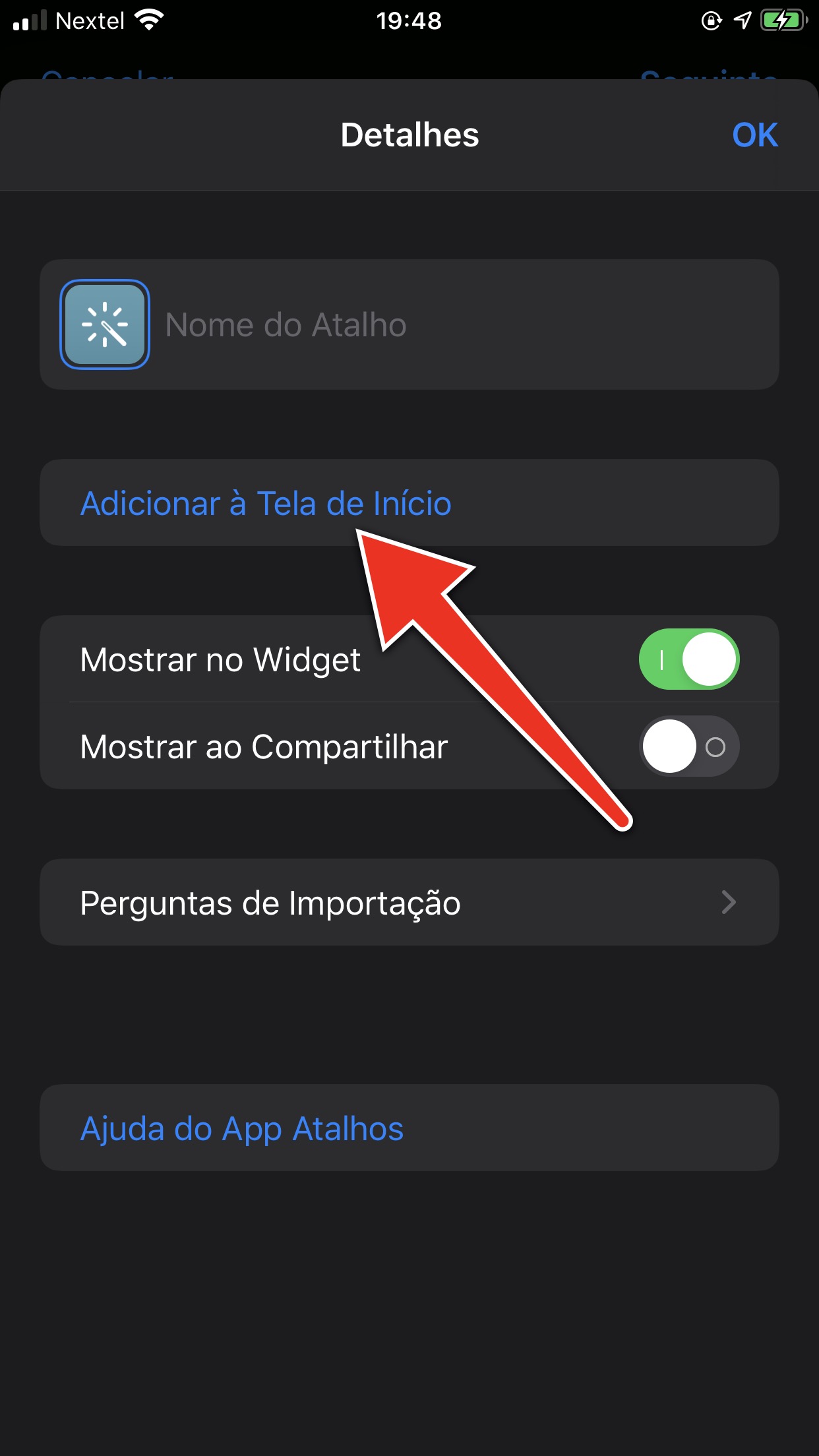The height and width of the screenshot is (1456, 819).
Task: Confirm details with the OK button
Action: 754,135
